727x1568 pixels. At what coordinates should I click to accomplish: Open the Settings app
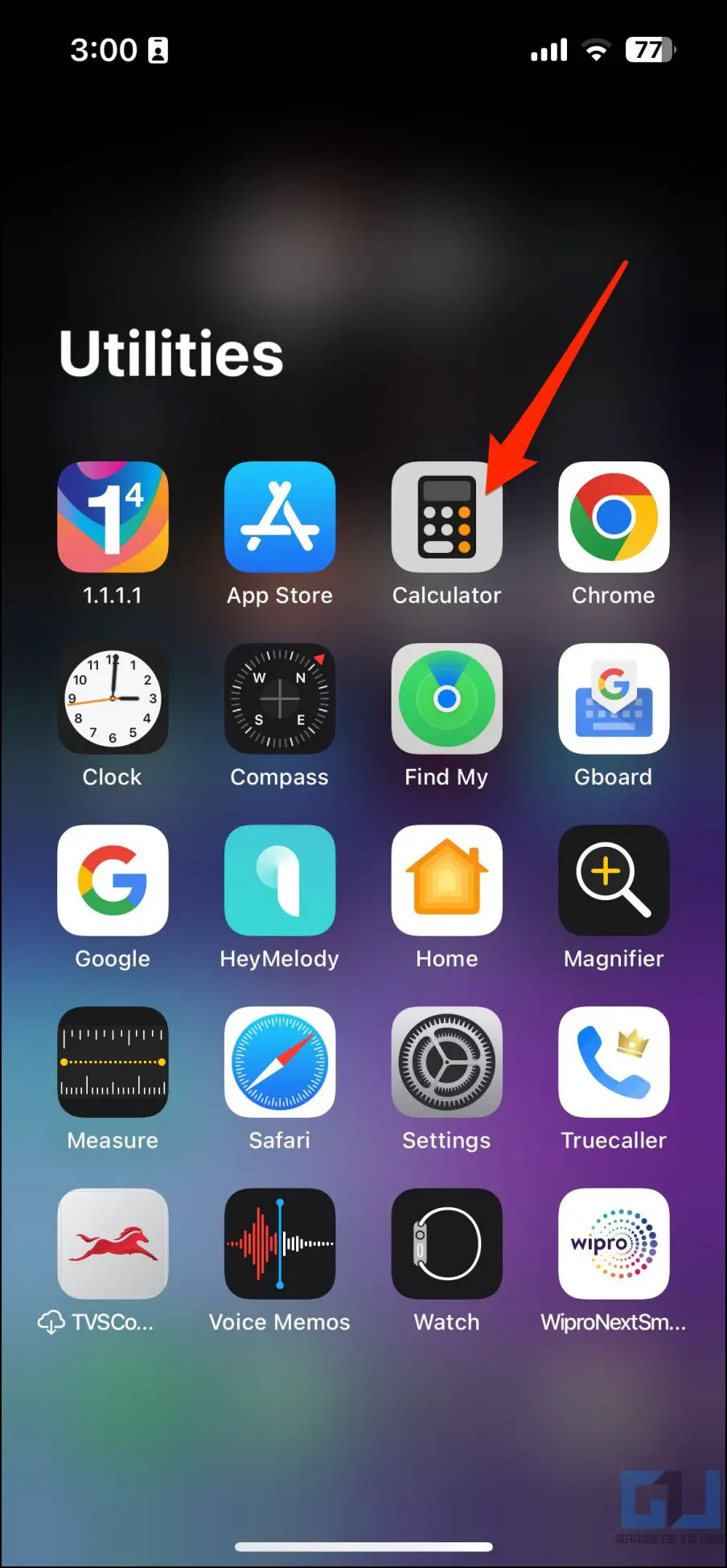coord(446,1062)
